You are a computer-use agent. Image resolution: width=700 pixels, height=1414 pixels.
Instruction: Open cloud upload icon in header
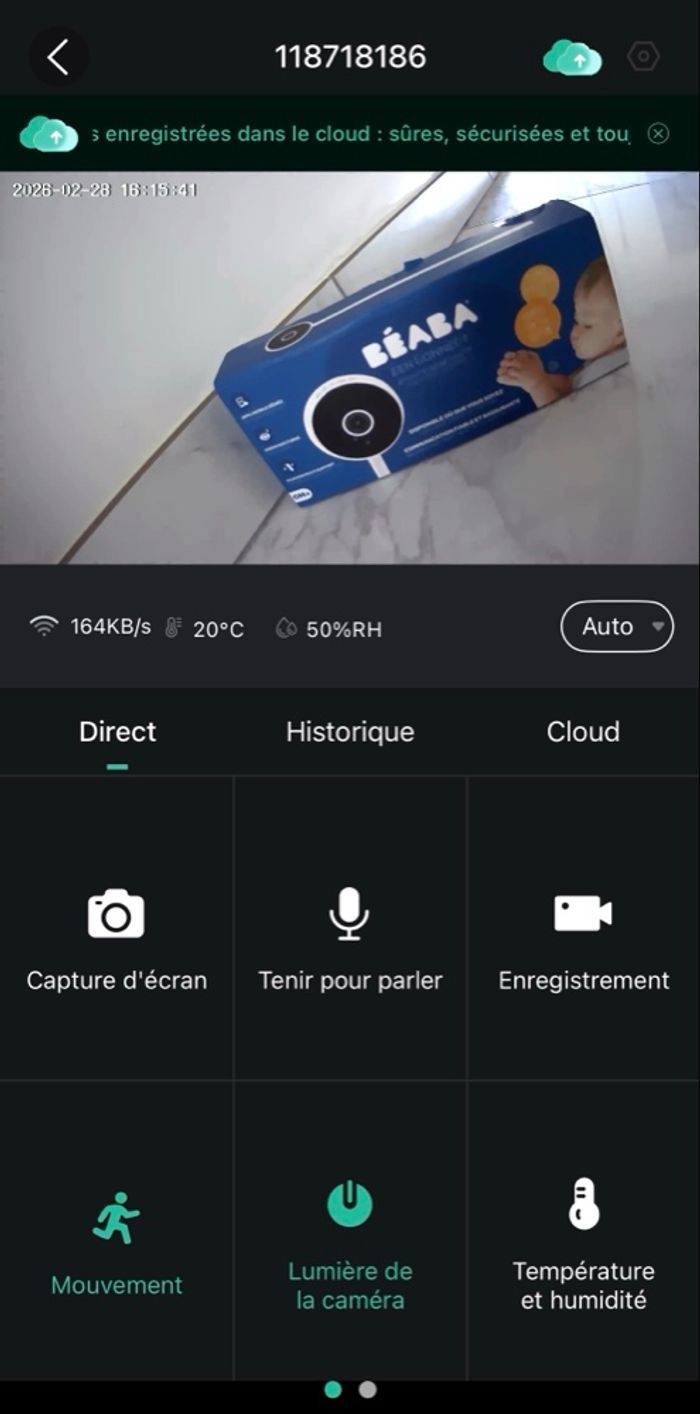point(572,57)
